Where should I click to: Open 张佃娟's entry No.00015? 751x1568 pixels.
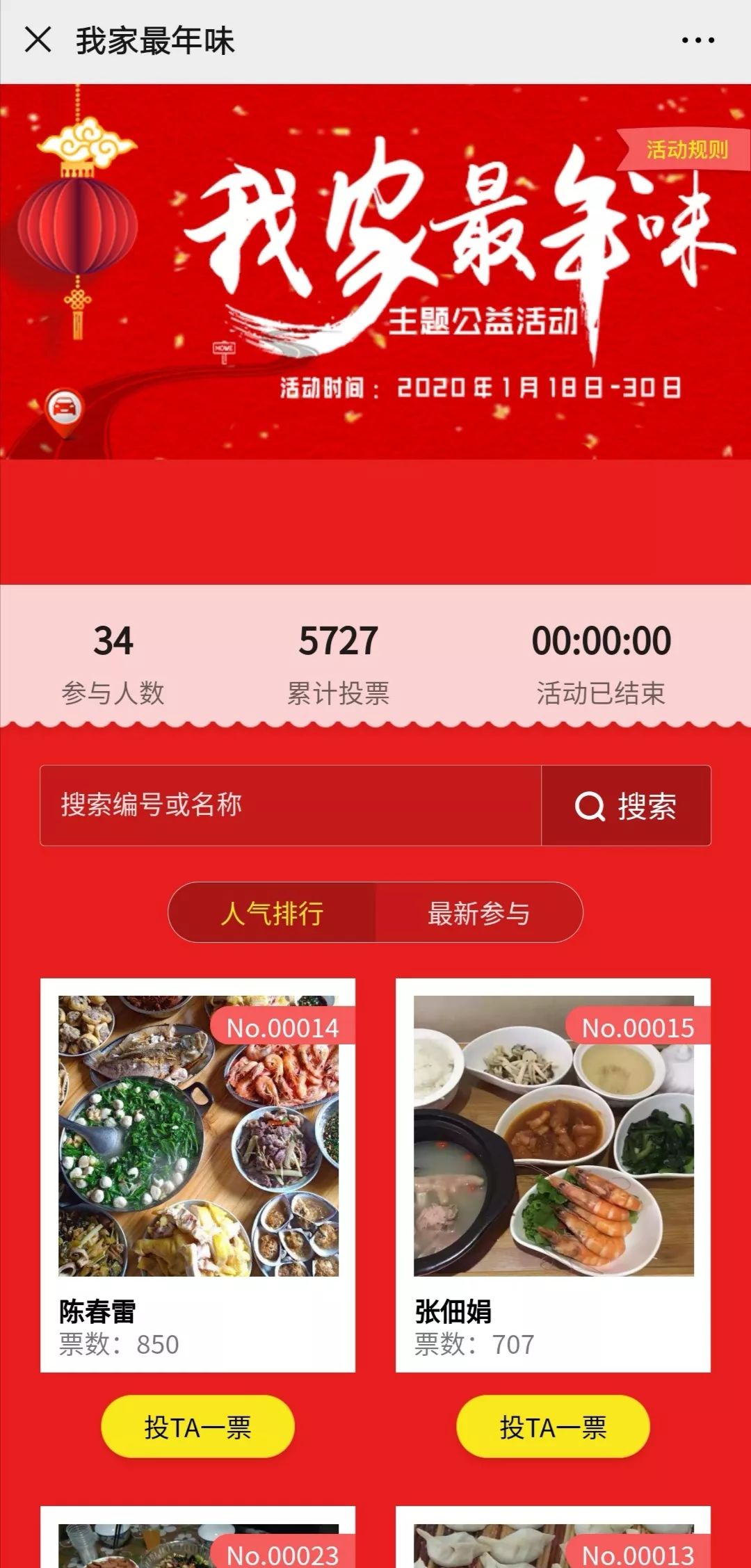[554, 1136]
